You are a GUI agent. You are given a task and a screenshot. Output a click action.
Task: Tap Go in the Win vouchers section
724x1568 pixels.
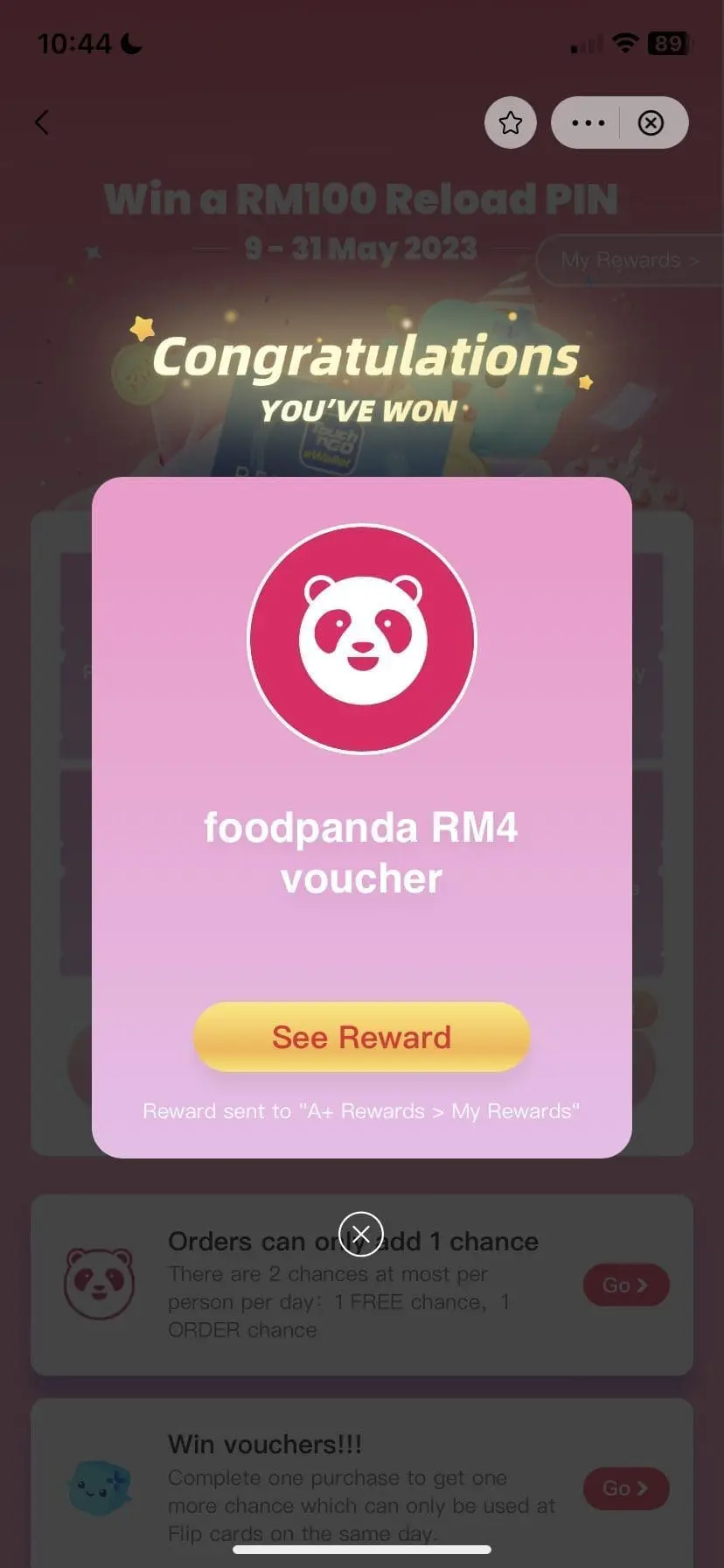[x=626, y=1488]
